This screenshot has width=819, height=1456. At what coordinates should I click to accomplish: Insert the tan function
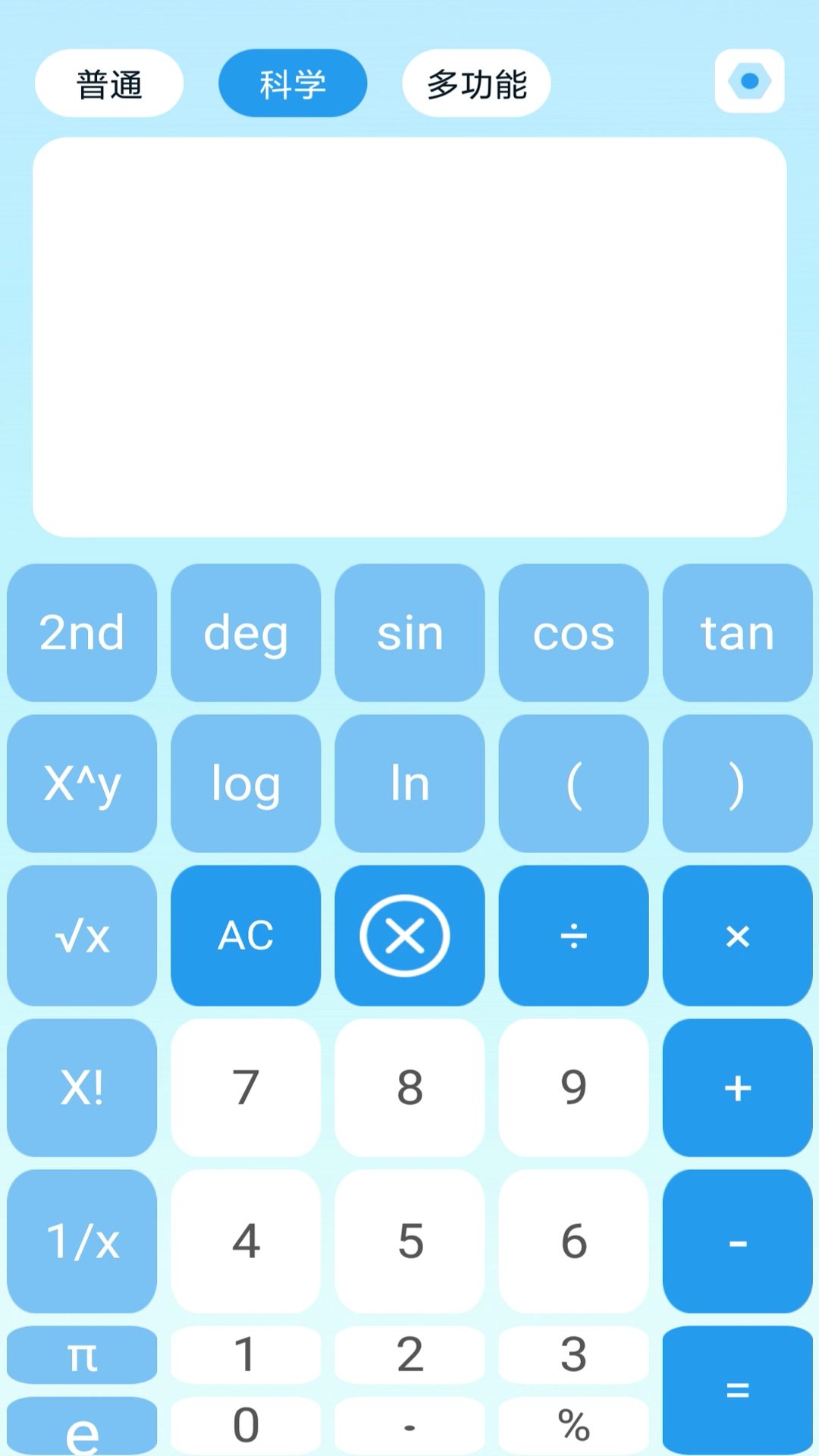click(737, 632)
